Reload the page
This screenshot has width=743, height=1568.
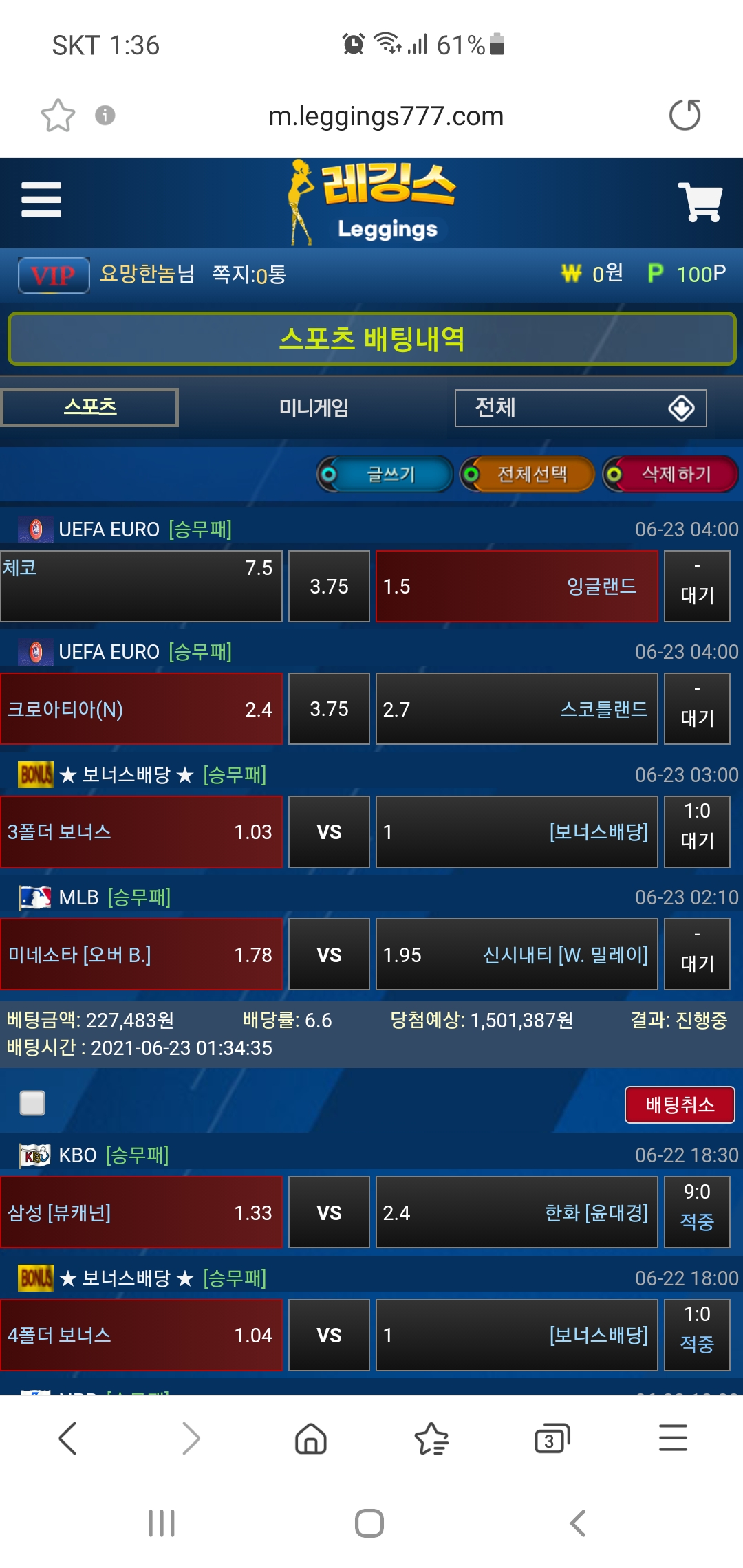pos(685,115)
